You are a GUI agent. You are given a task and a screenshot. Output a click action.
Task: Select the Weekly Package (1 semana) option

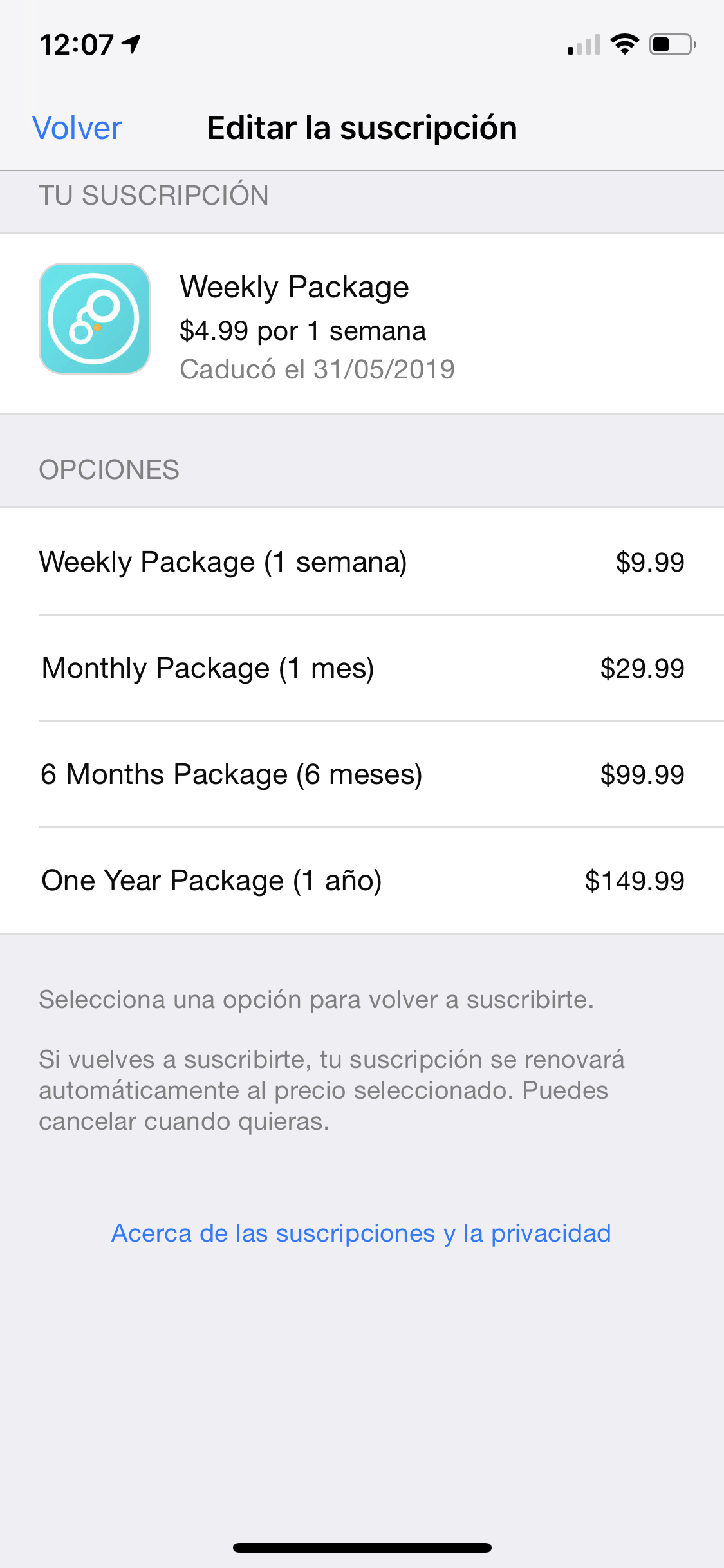362,562
